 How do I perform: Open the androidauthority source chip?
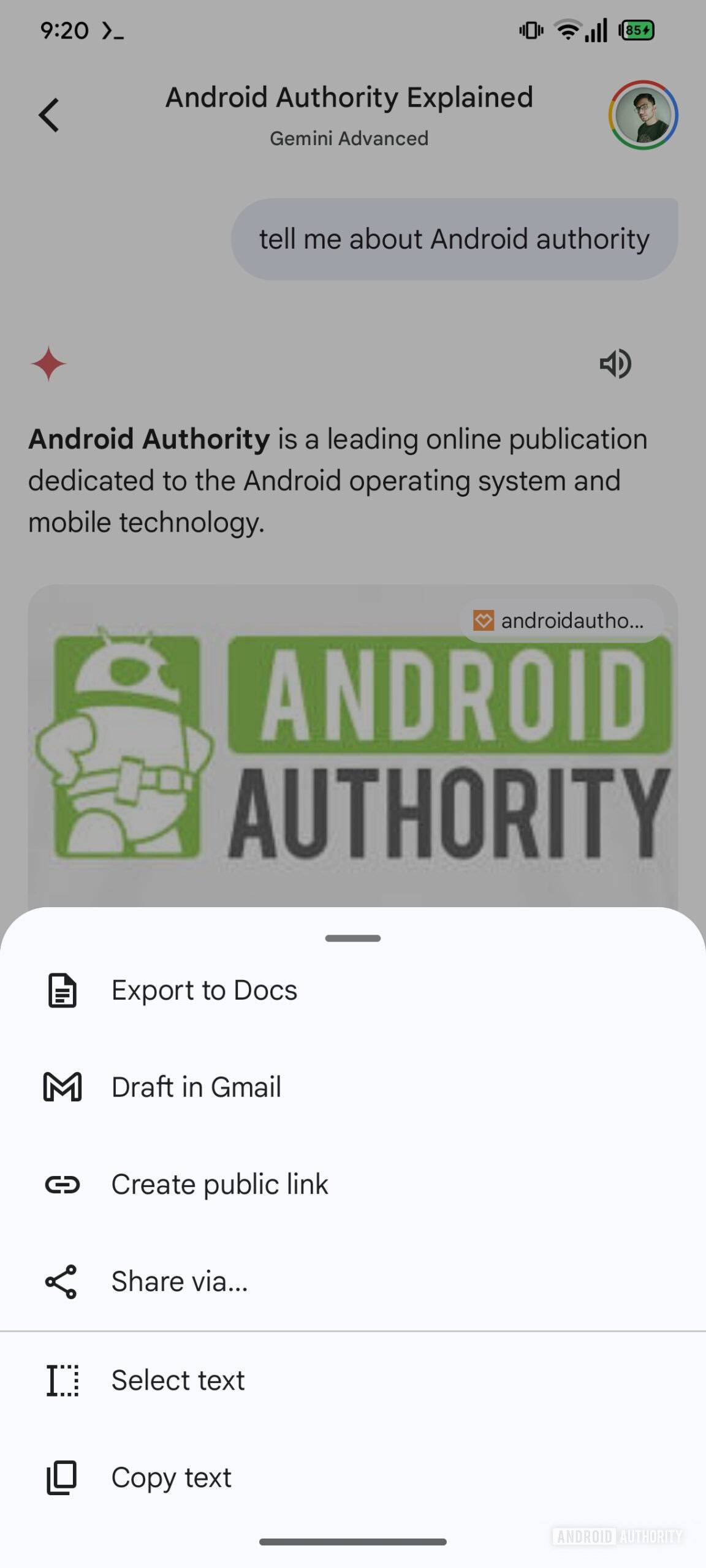561,620
